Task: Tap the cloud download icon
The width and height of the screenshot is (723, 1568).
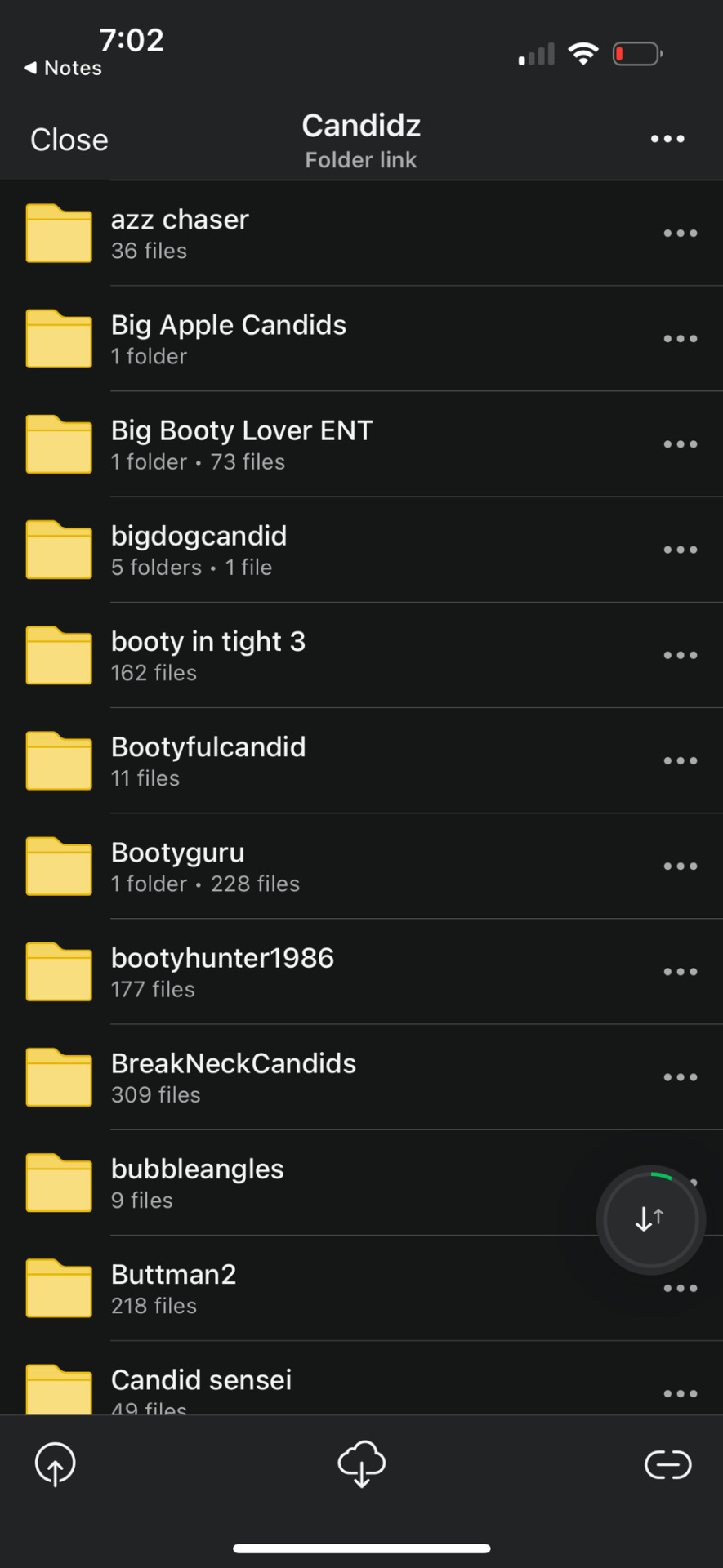Action: (x=361, y=1463)
